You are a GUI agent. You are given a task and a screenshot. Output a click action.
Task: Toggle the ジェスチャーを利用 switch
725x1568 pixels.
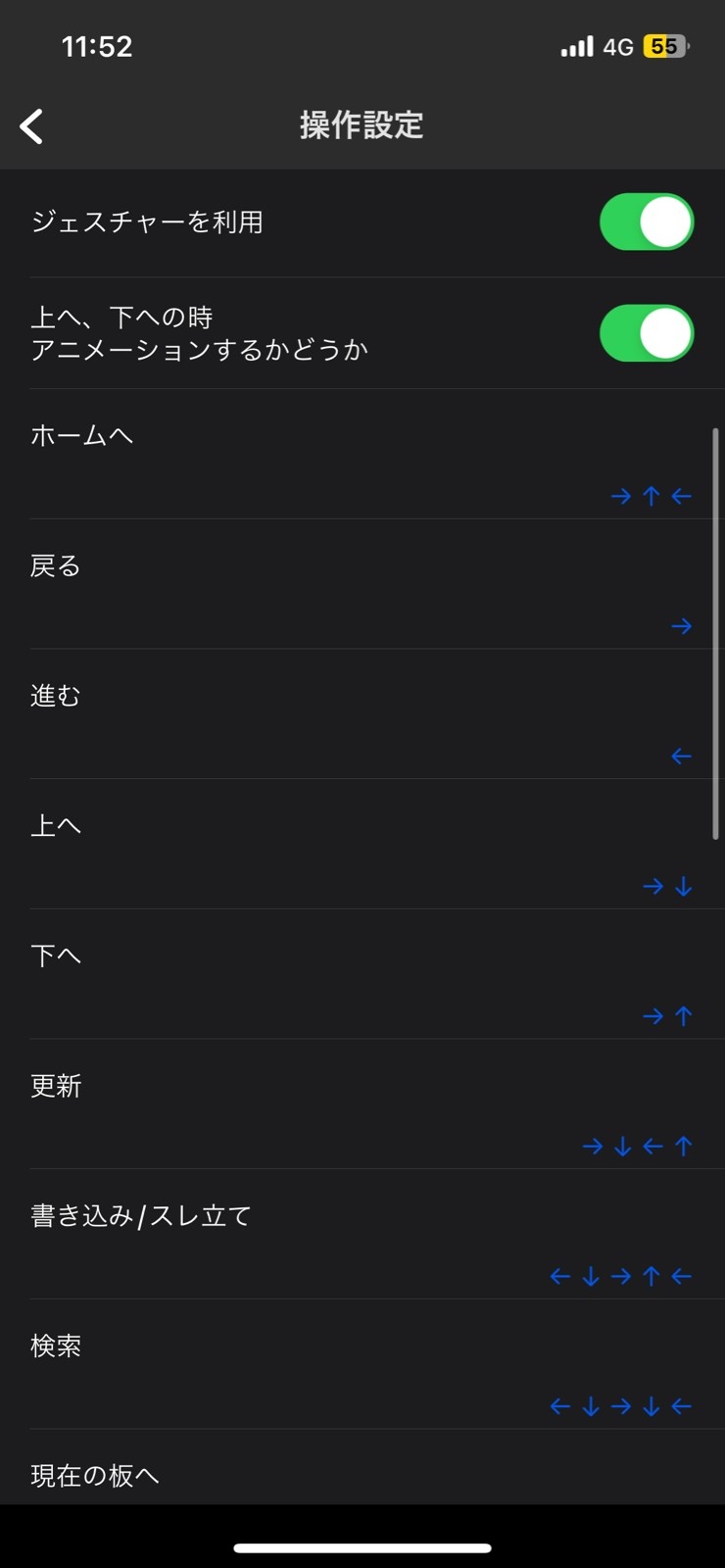[x=646, y=222]
